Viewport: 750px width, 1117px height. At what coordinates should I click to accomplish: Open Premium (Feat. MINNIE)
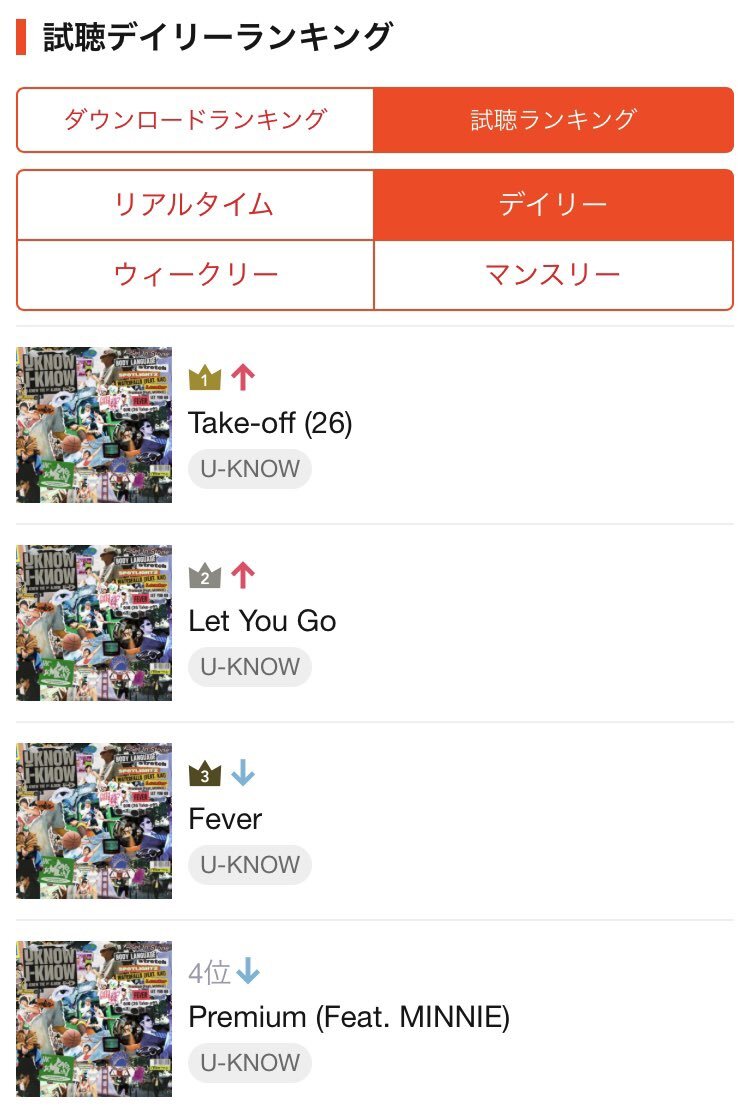pyautogui.click(x=349, y=1017)
